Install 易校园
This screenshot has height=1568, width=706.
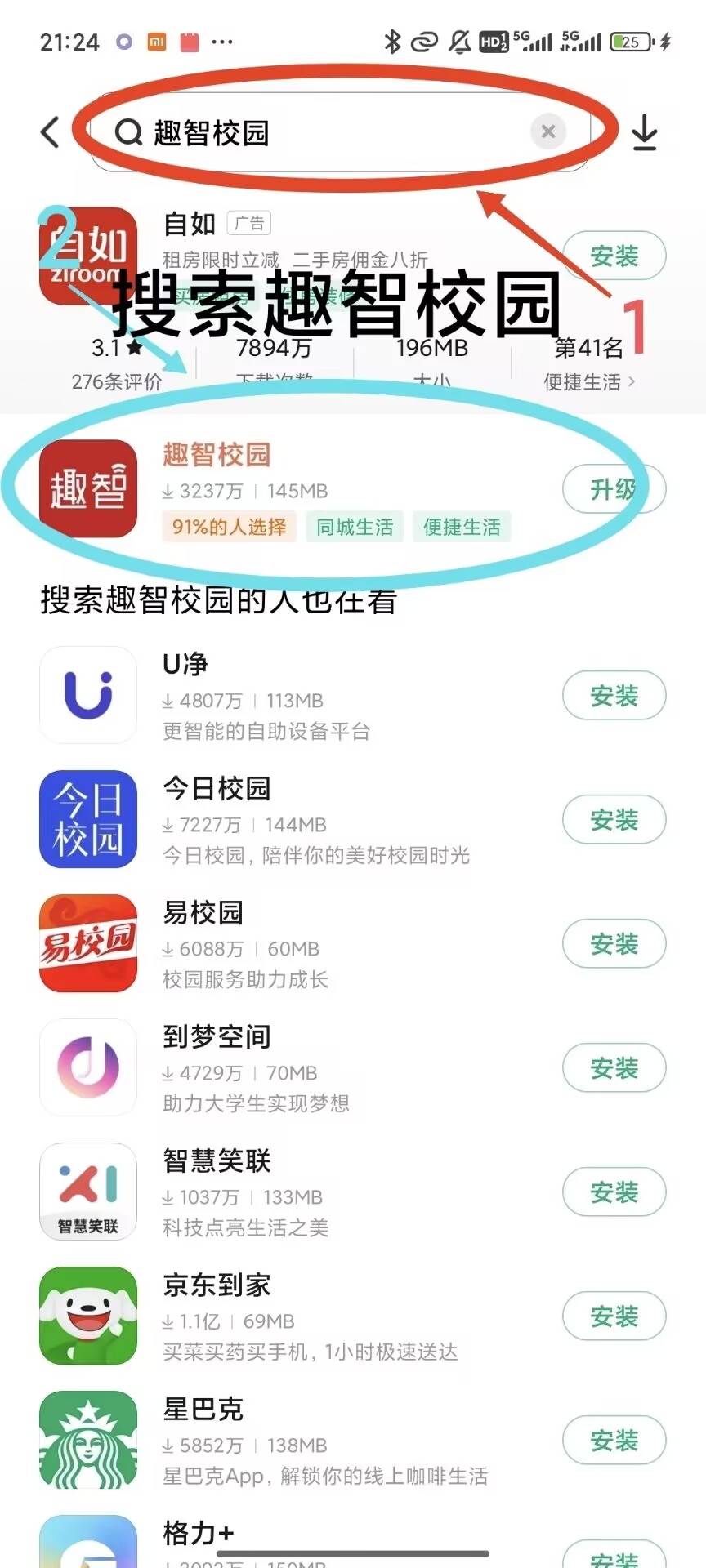[x=614, y=944]
